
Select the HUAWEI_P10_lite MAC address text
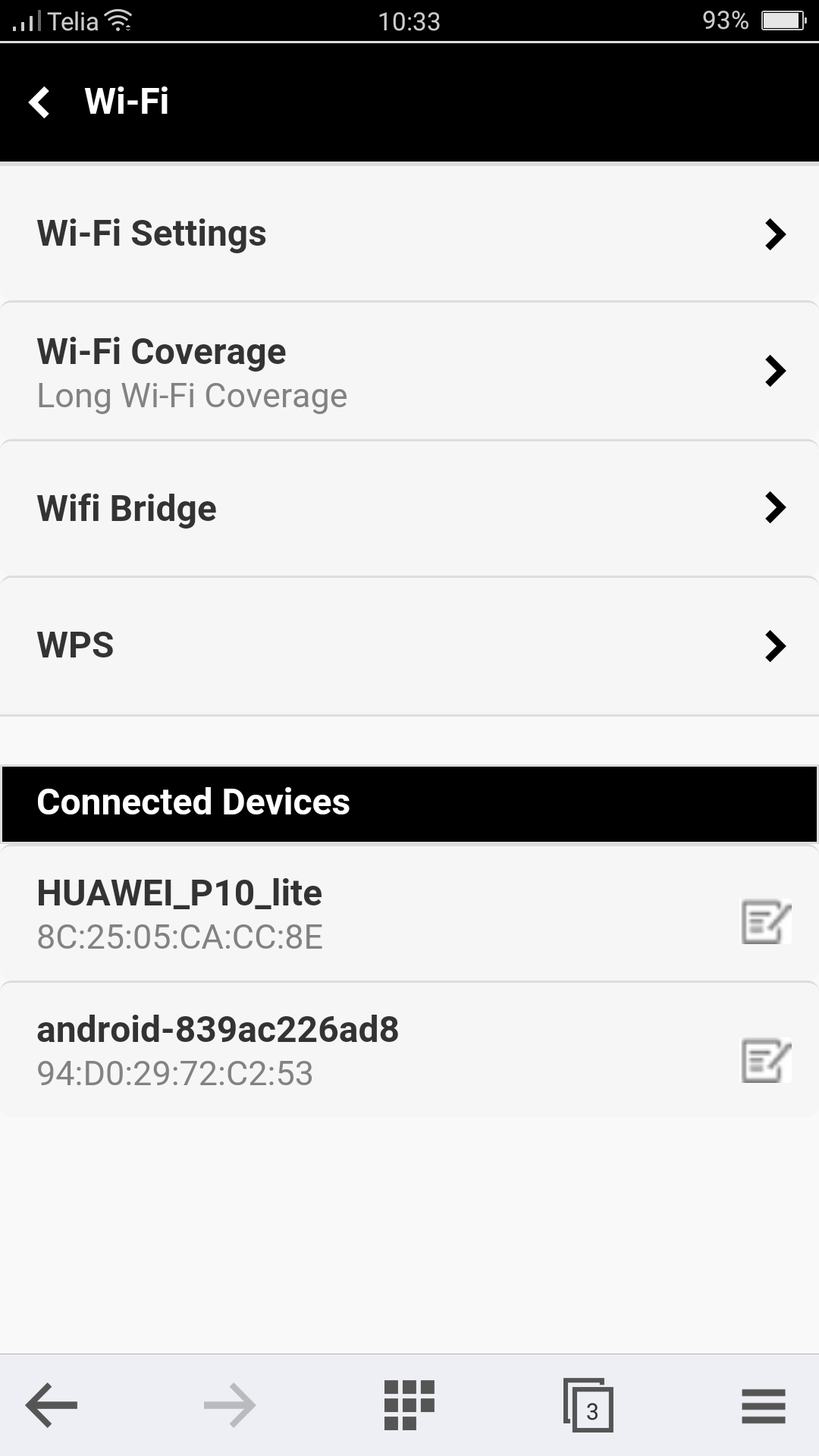coord(180,937)
